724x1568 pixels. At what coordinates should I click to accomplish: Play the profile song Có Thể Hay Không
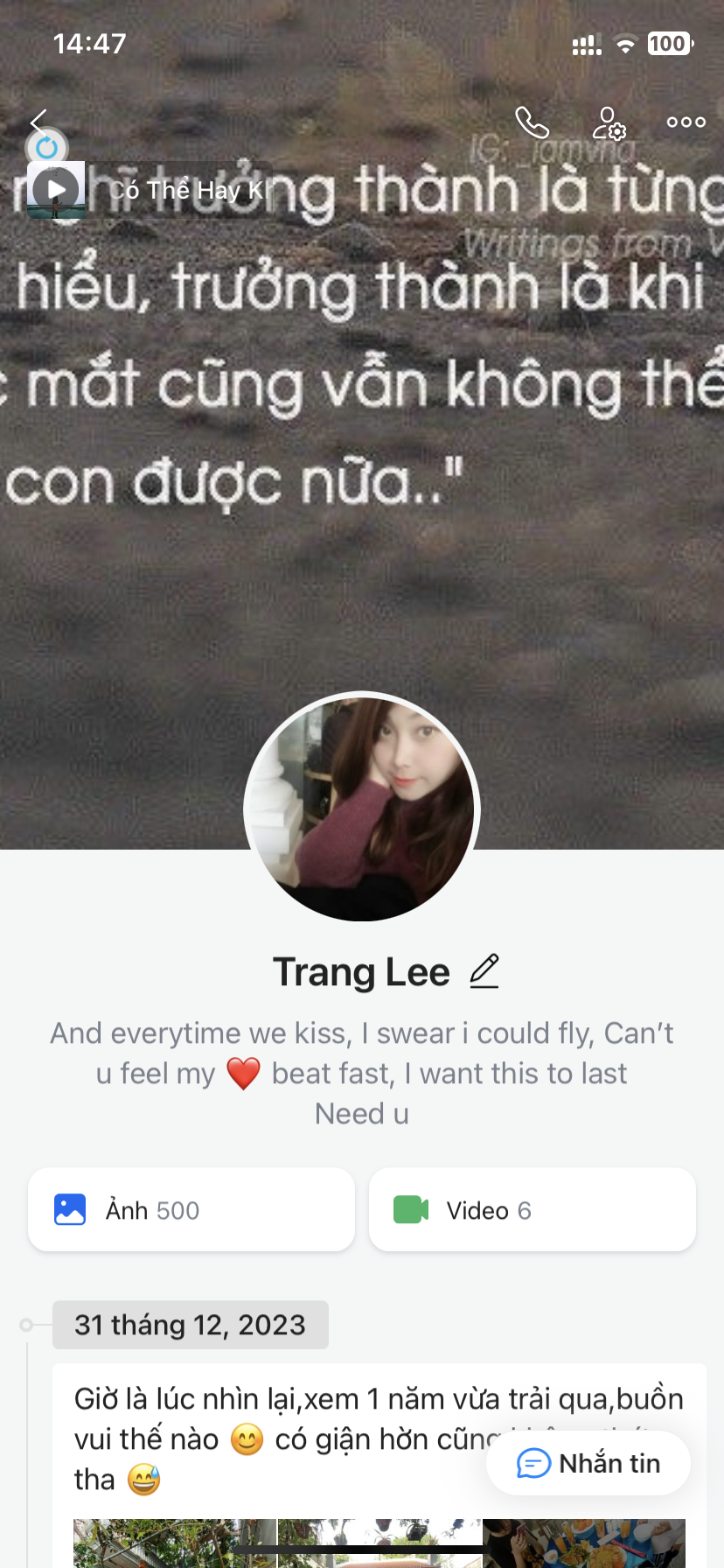(57, 189)
